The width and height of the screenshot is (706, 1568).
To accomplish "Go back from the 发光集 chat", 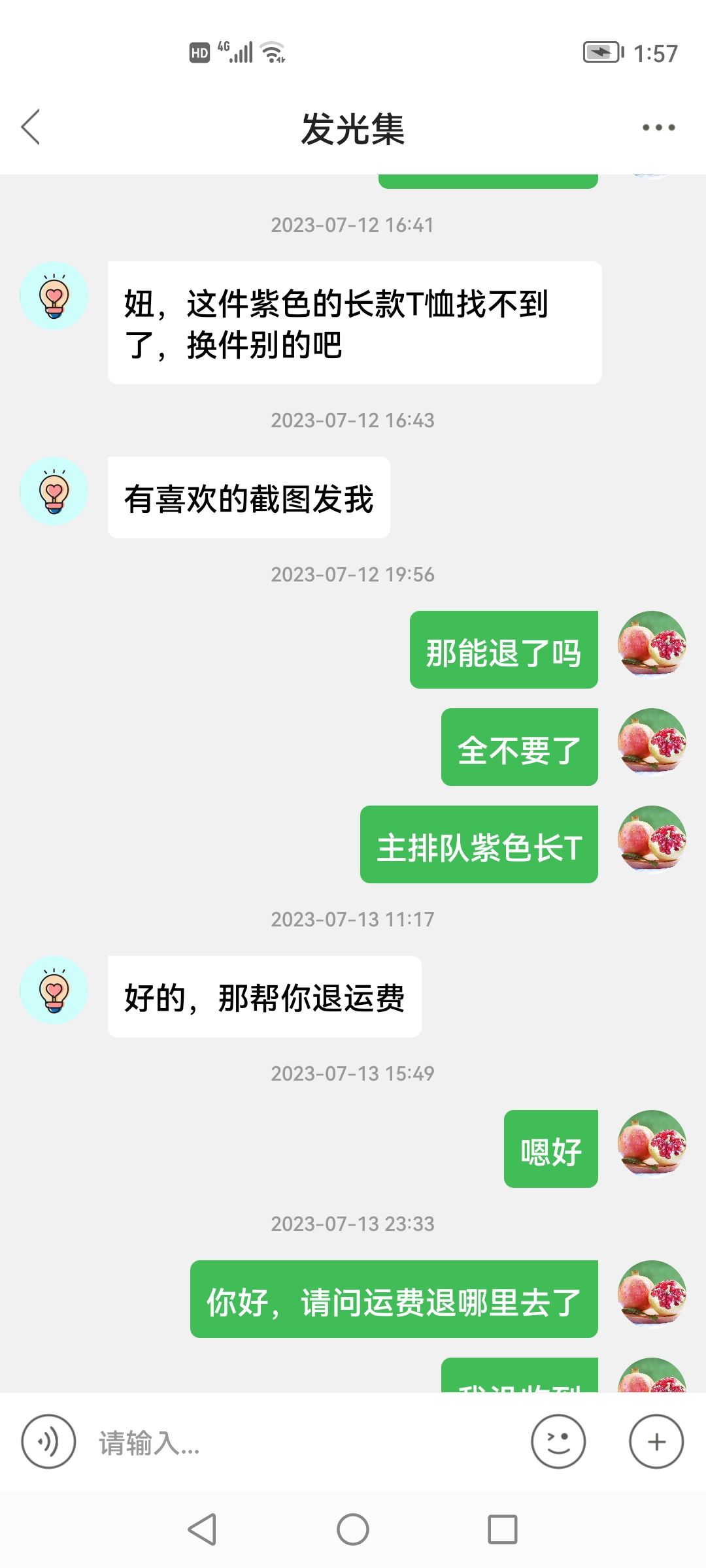I will click(31, 127).
